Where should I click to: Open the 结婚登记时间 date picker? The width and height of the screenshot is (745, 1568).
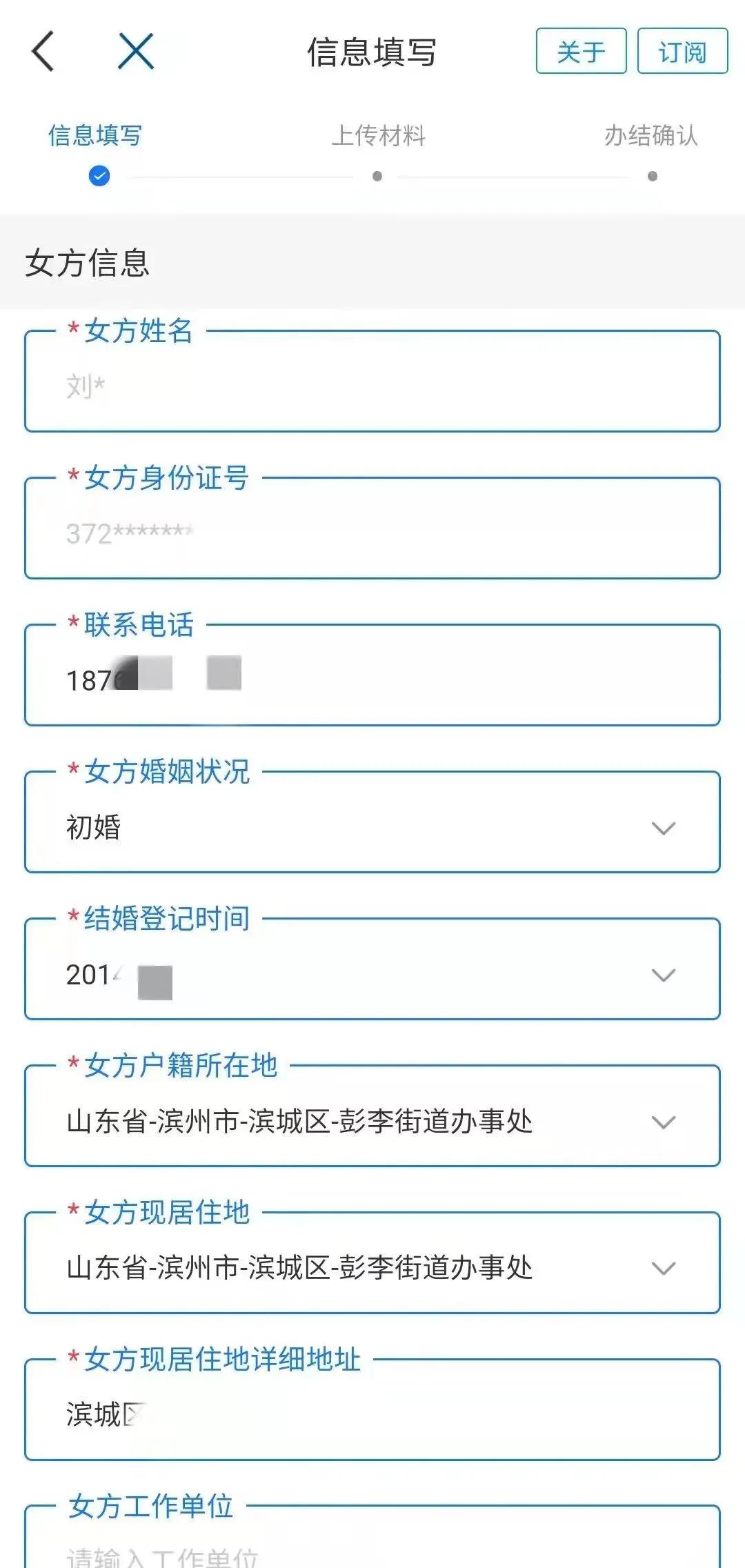click(662, 973)
